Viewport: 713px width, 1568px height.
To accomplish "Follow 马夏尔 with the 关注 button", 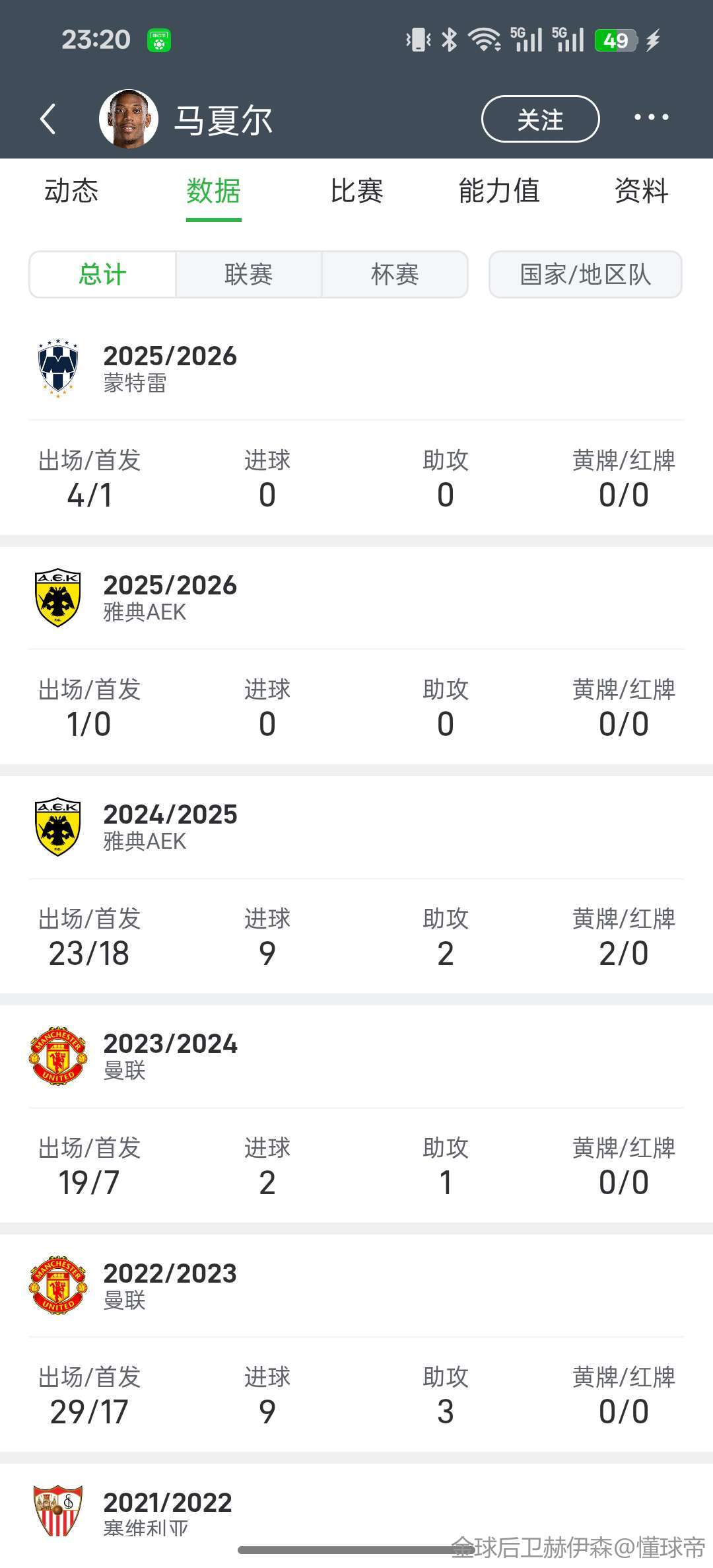I will [x=540, y=119].
